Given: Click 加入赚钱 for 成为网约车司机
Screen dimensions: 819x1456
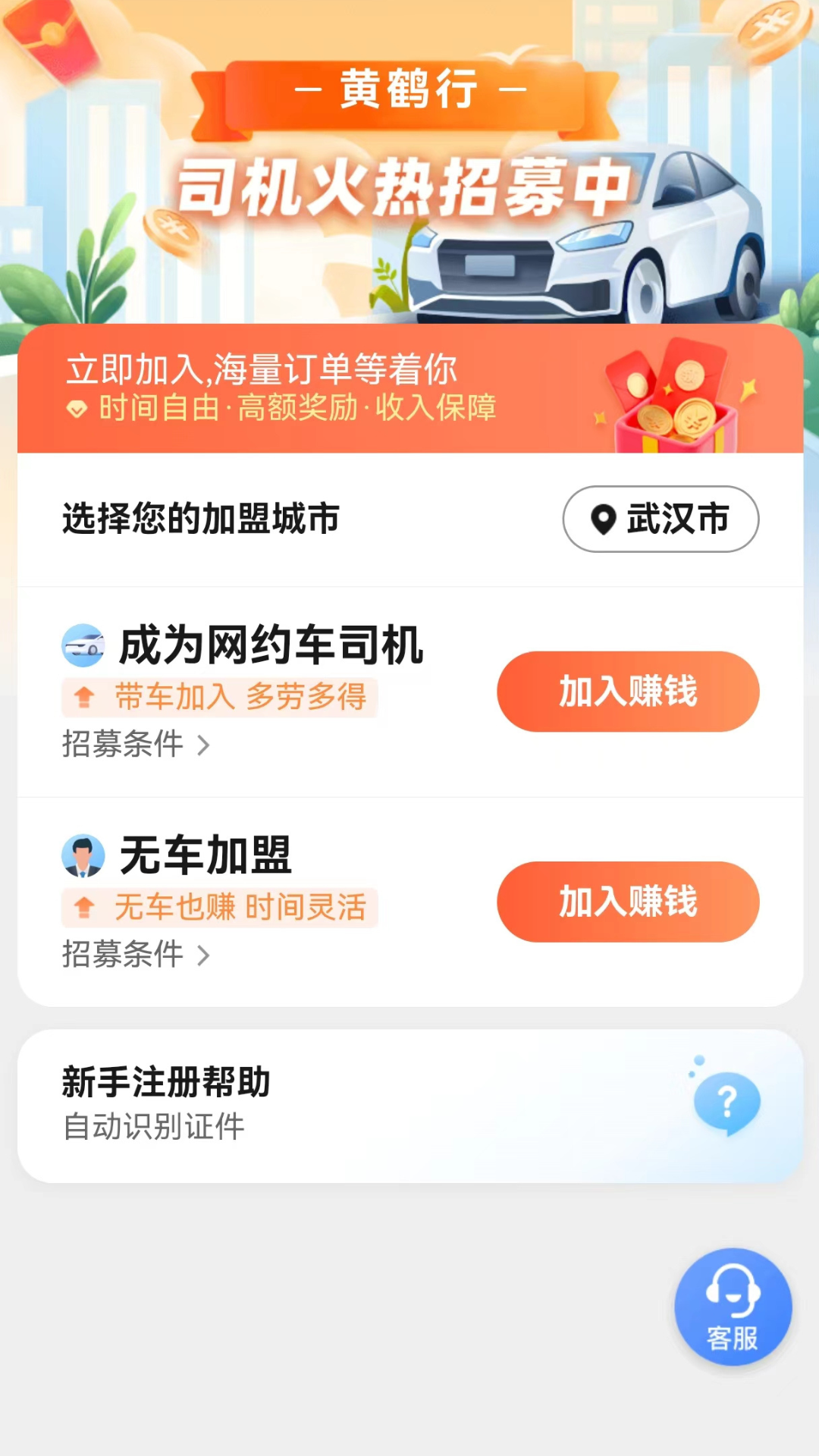Looking at the screenshot, I should 628,692.
